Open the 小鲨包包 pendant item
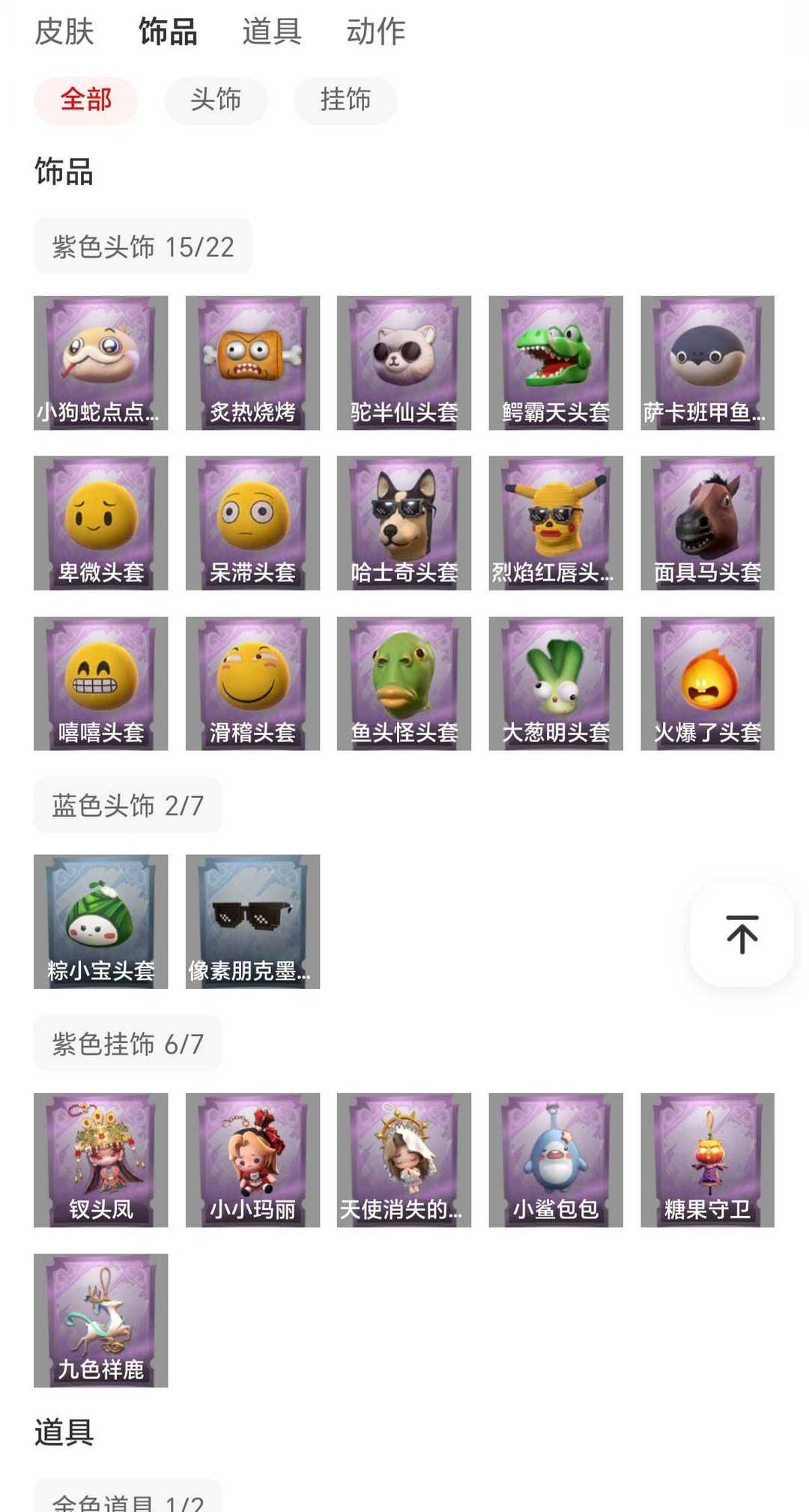 click(x=555, y=1160)
